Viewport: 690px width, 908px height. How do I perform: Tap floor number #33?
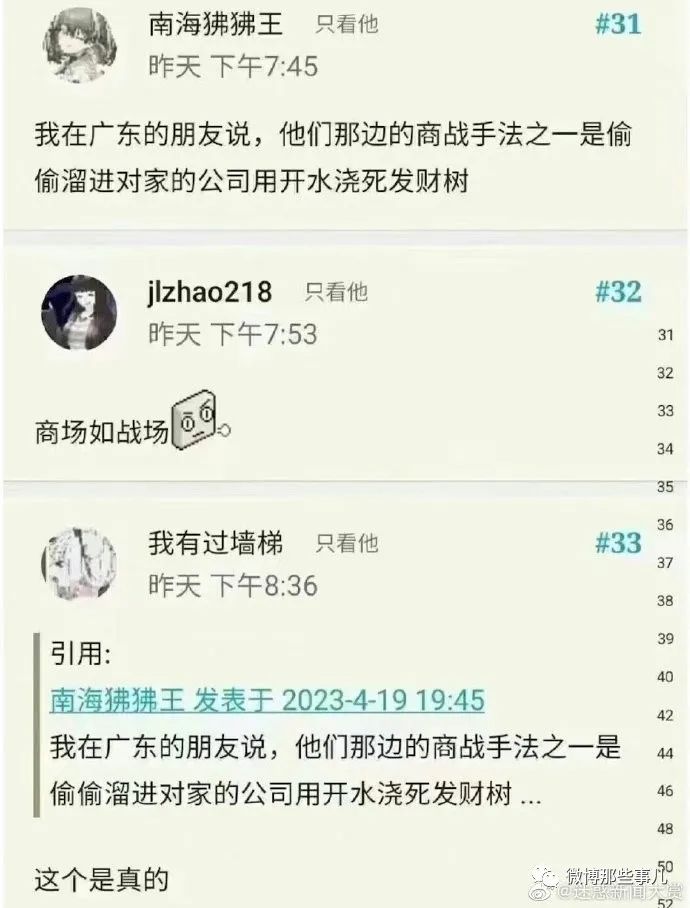coord(618,543)
